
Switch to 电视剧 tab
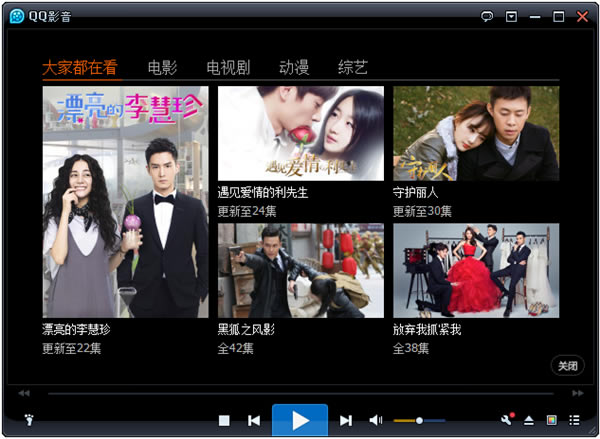coord(228,68)
